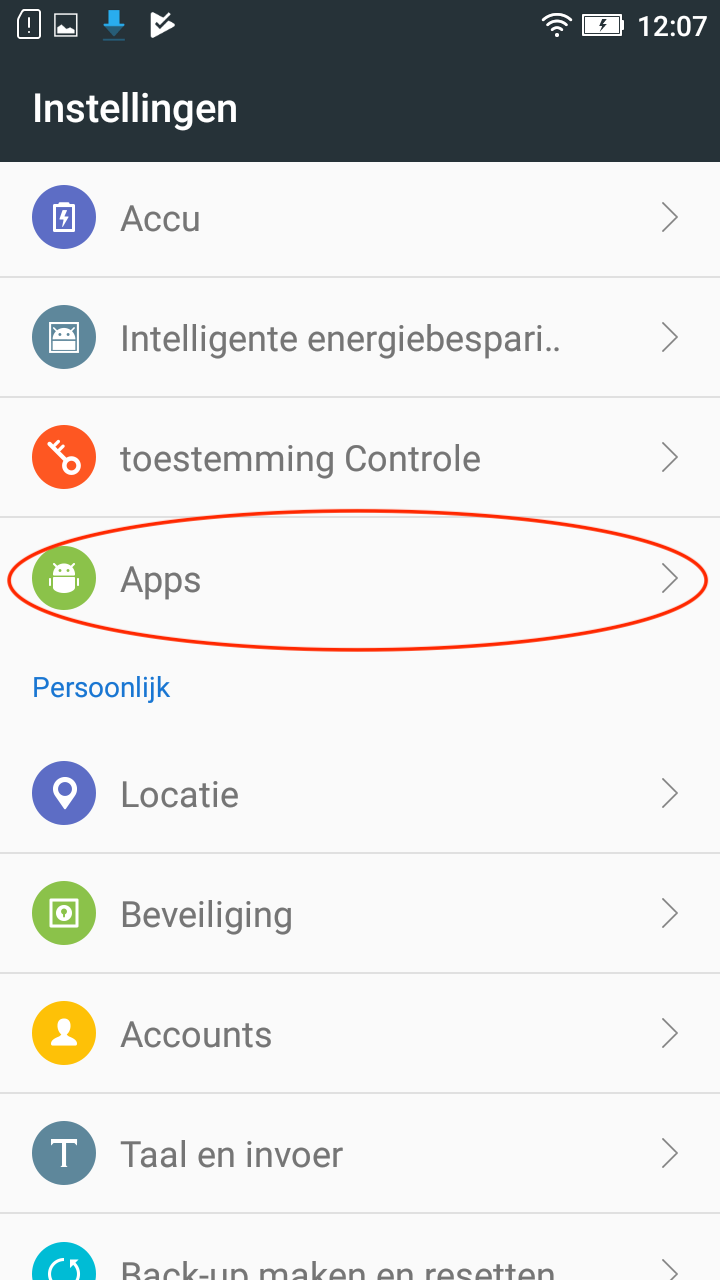Open Intelligente energiebesparing settings
720x1280 pixels.
pos(360,338)
